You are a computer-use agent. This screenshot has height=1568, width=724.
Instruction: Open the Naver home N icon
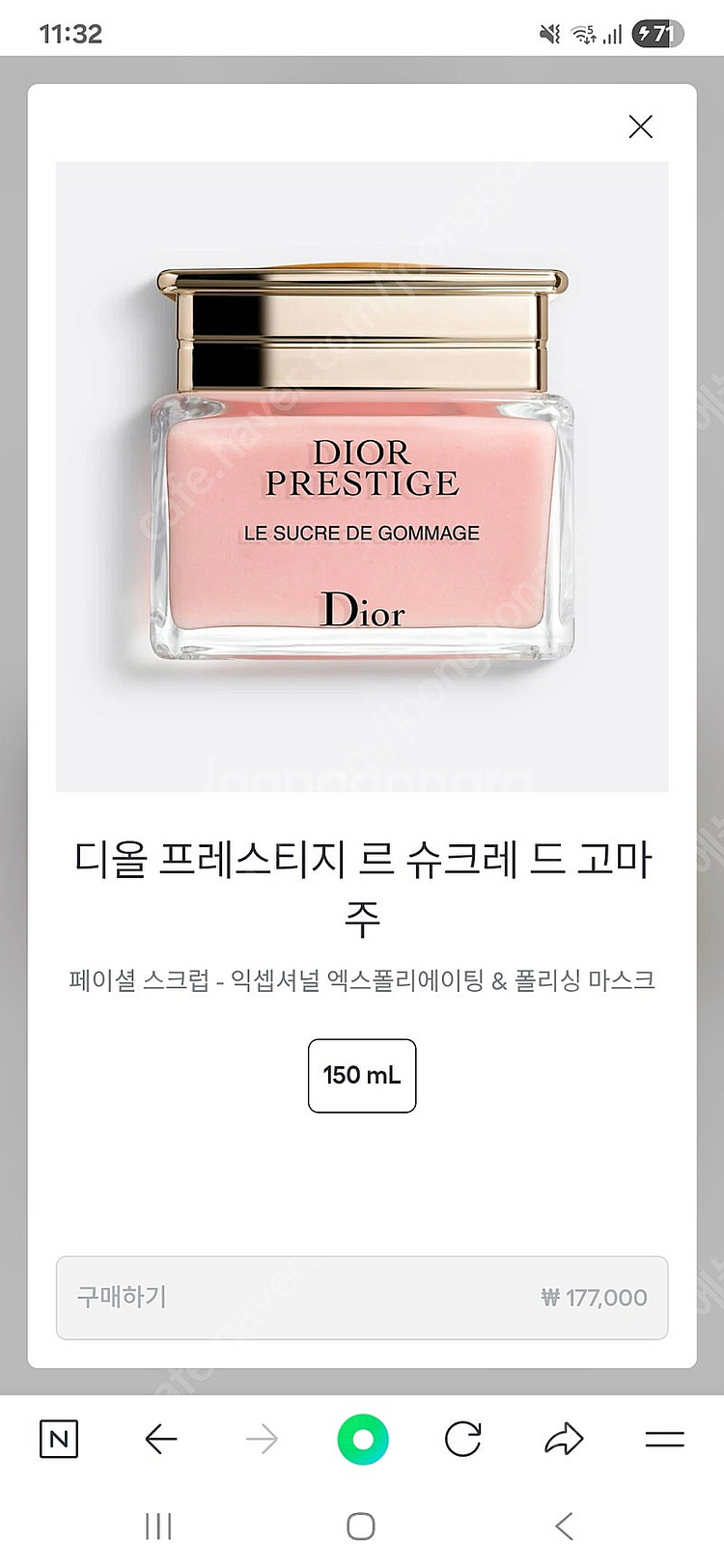pos(59,1440)
